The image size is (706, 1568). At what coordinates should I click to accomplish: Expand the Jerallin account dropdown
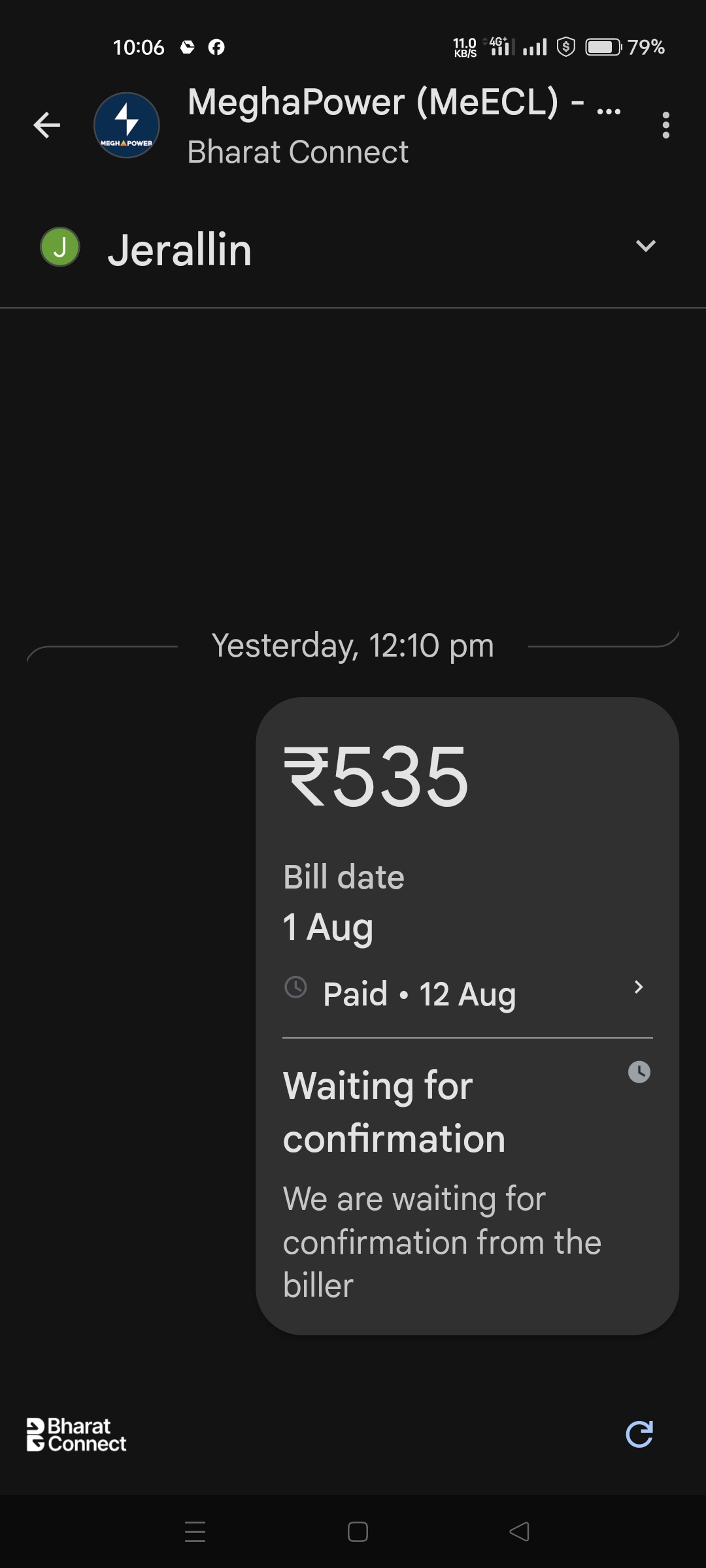click(x=645, y=246)
